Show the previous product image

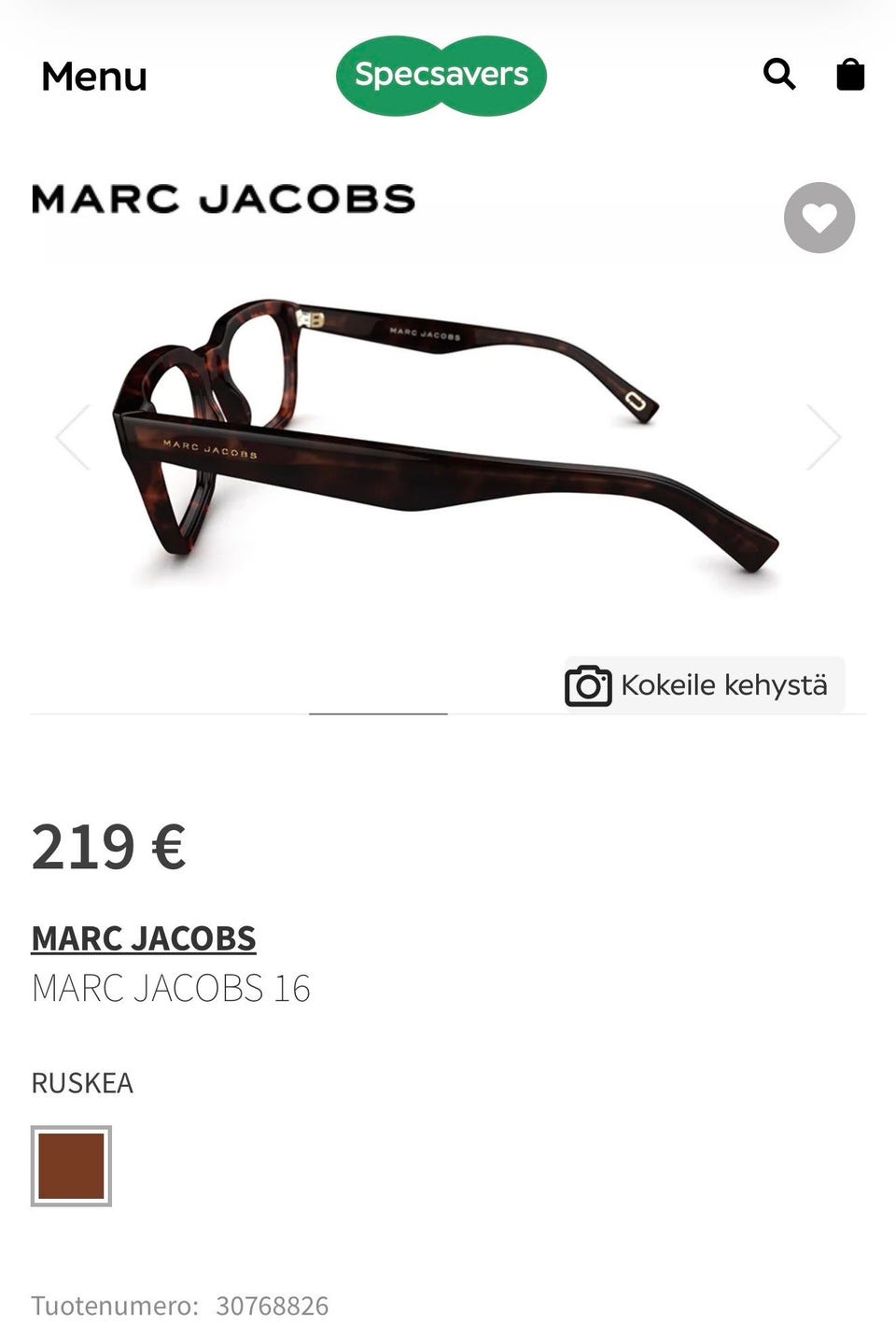point(73,437)
